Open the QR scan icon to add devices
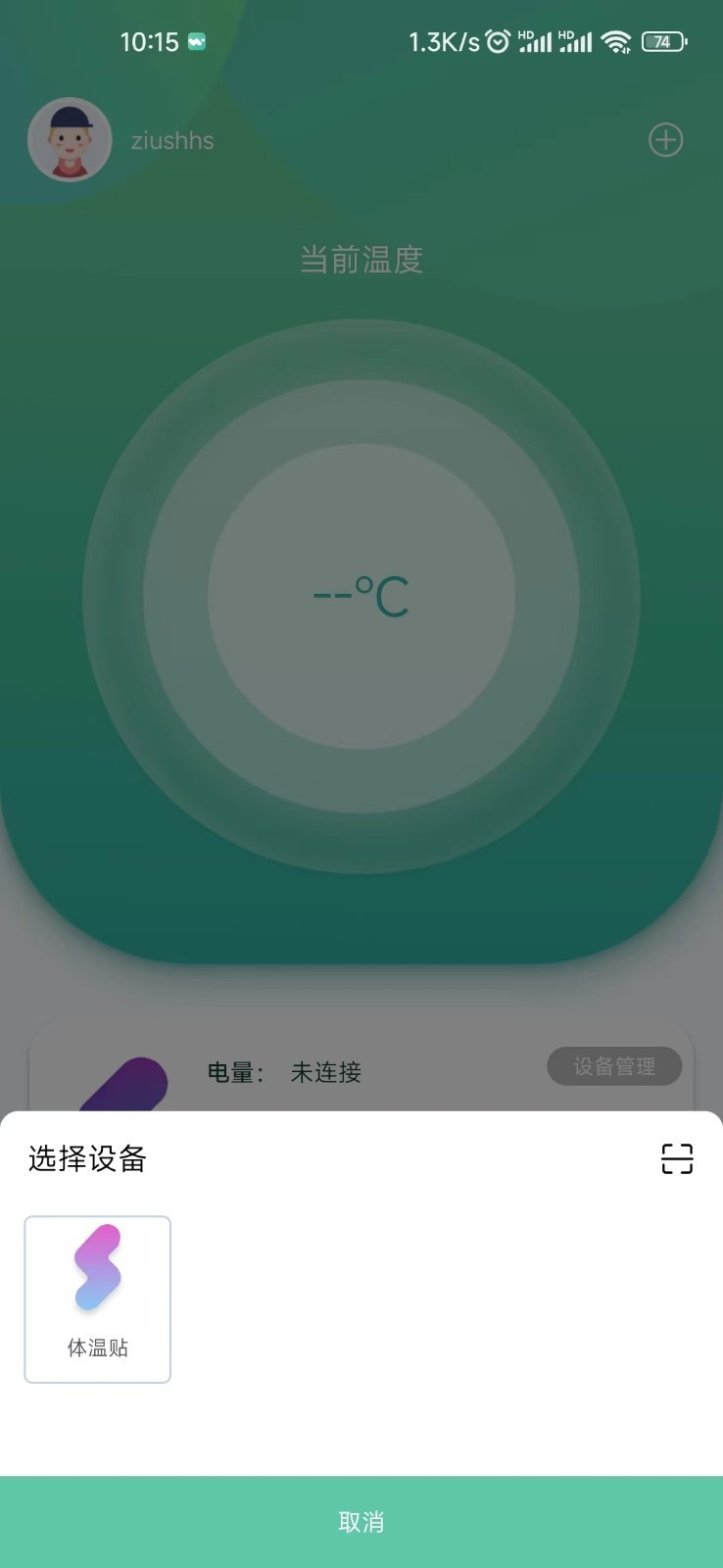 [676, 1159]
